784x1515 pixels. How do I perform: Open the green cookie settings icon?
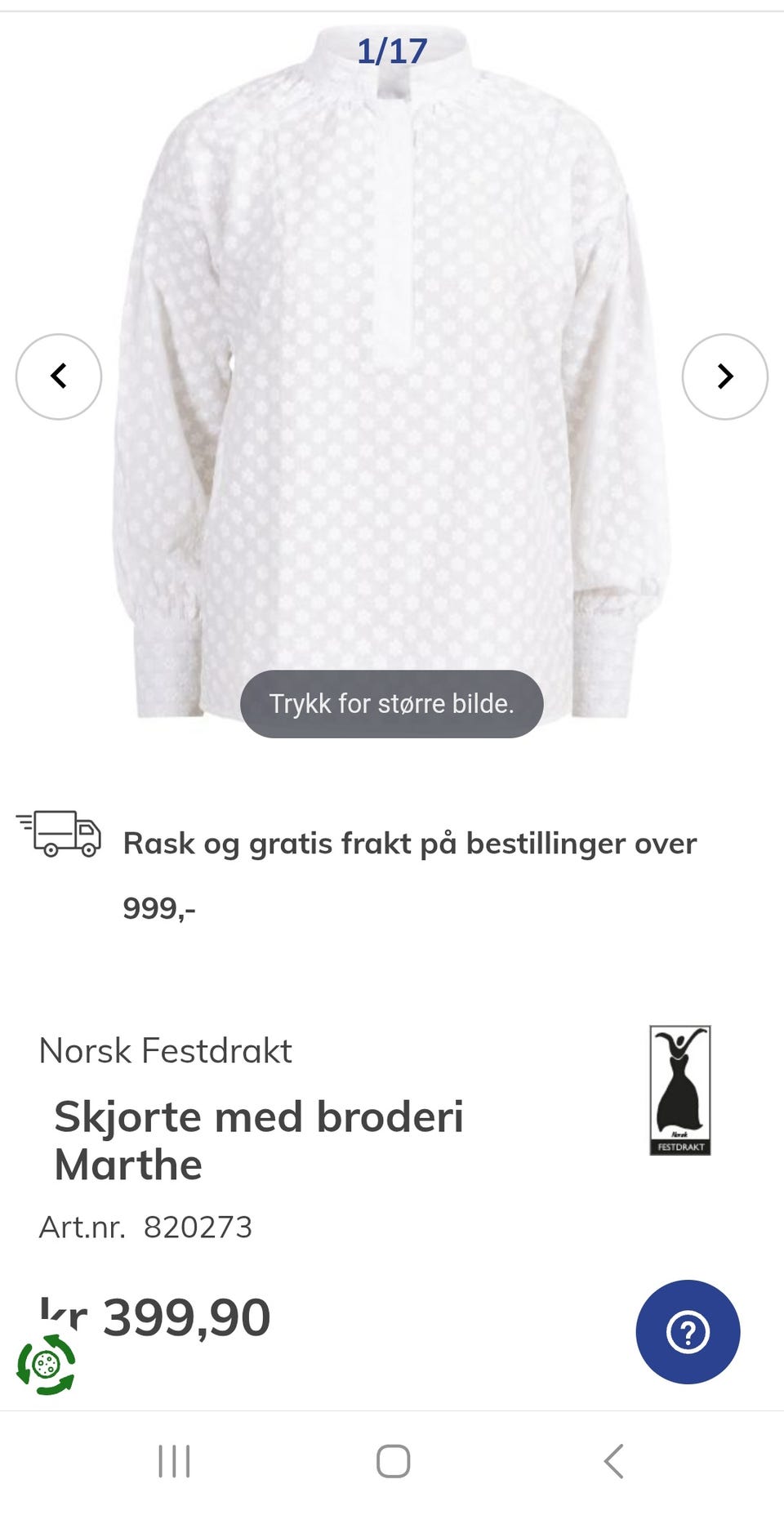pos(47,1364)
